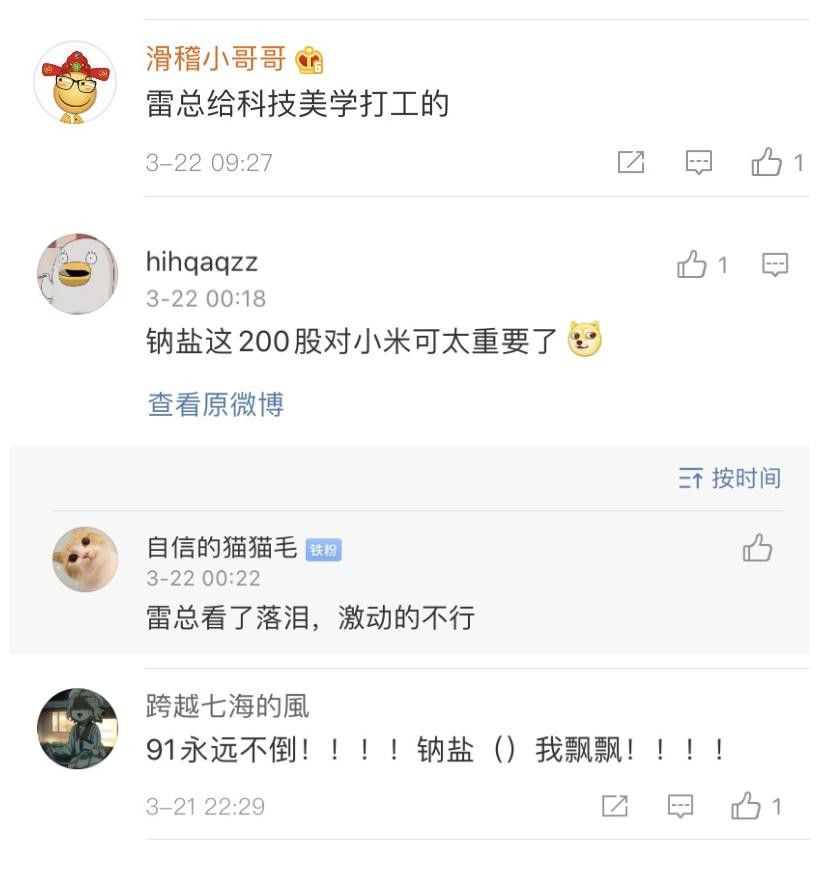
Task: Open username 滑稽小哥哥
Action: 216,59
